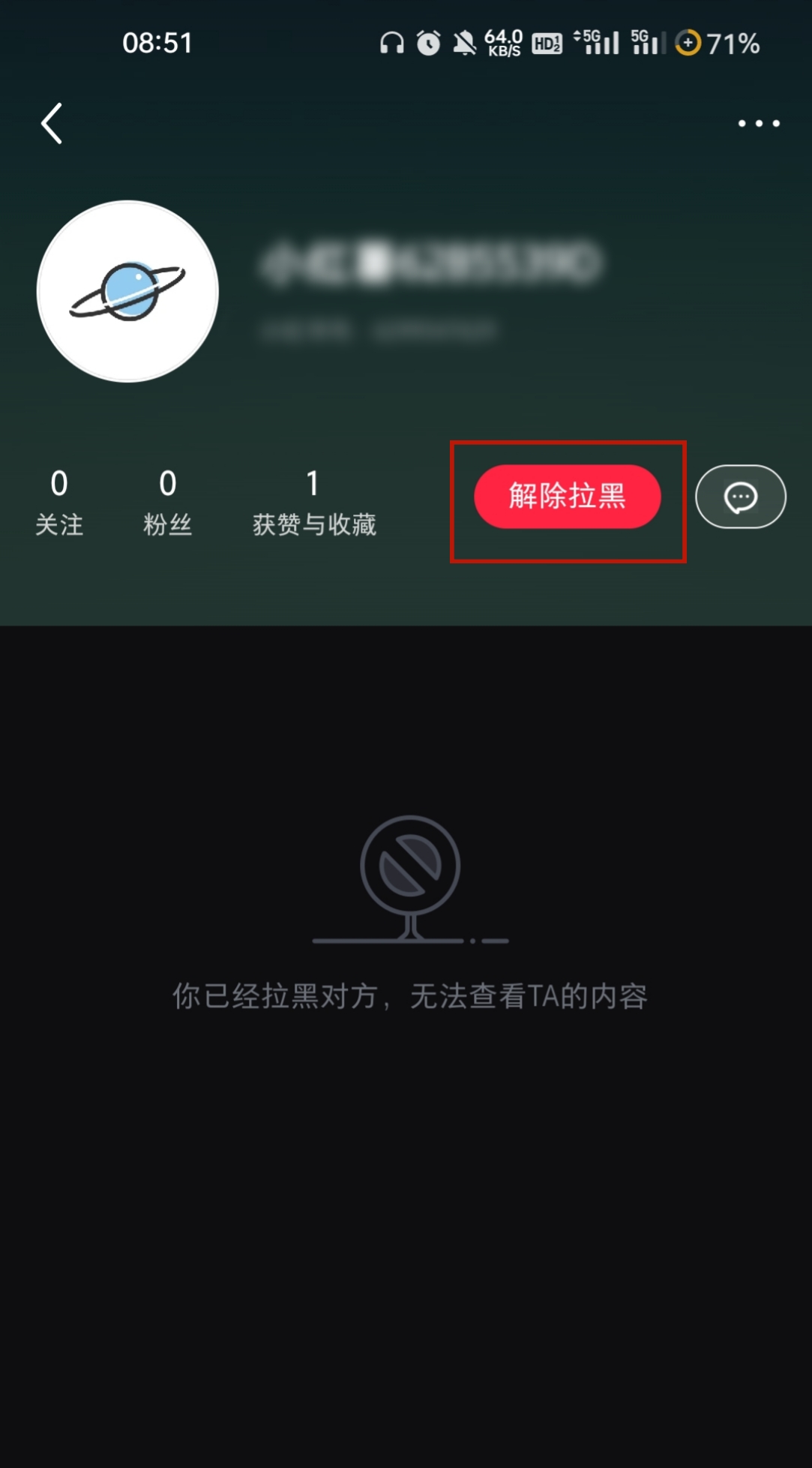812x1468 pixels.
Task: Open the three-dot overflow menu
Action: [758, 124]
